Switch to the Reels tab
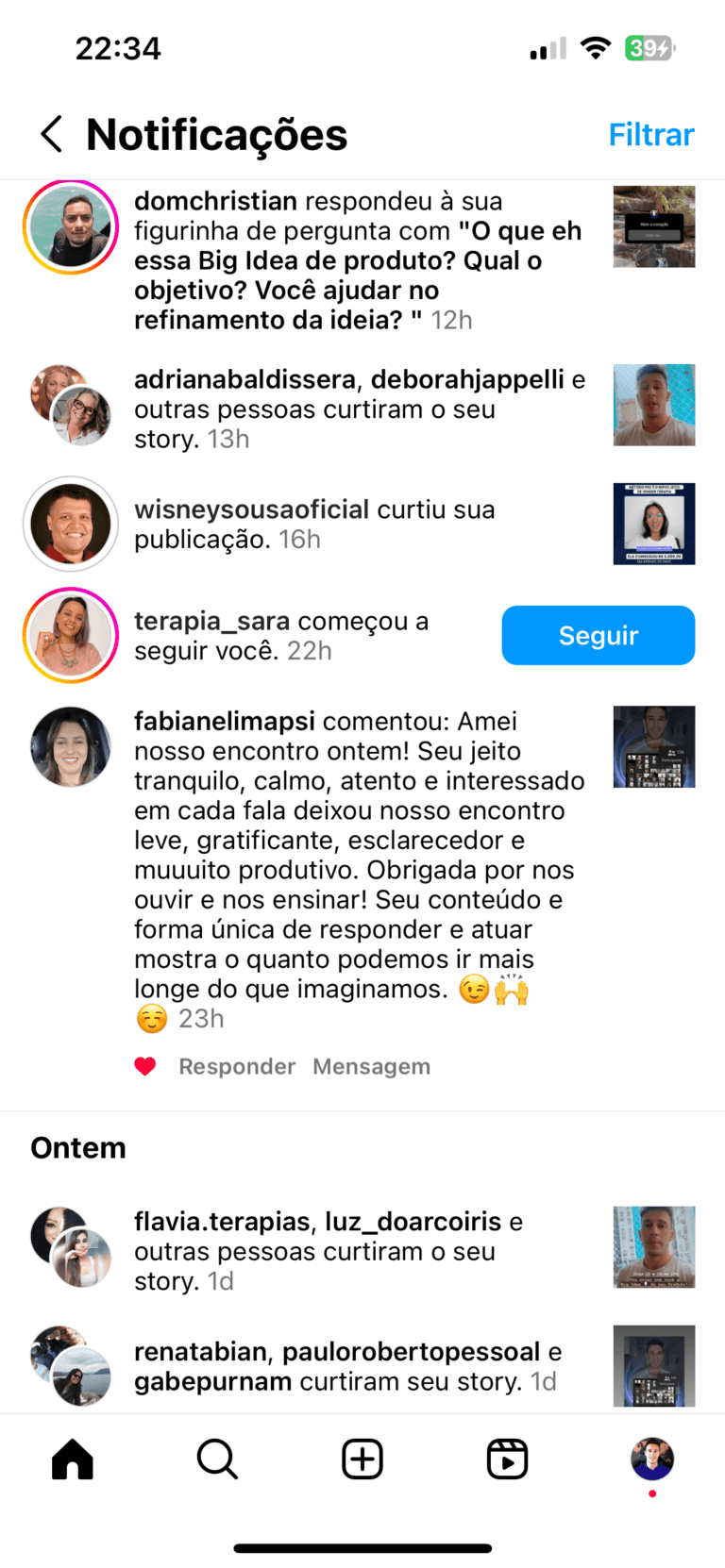The image size is (725, 1568). coord(507,1459)
